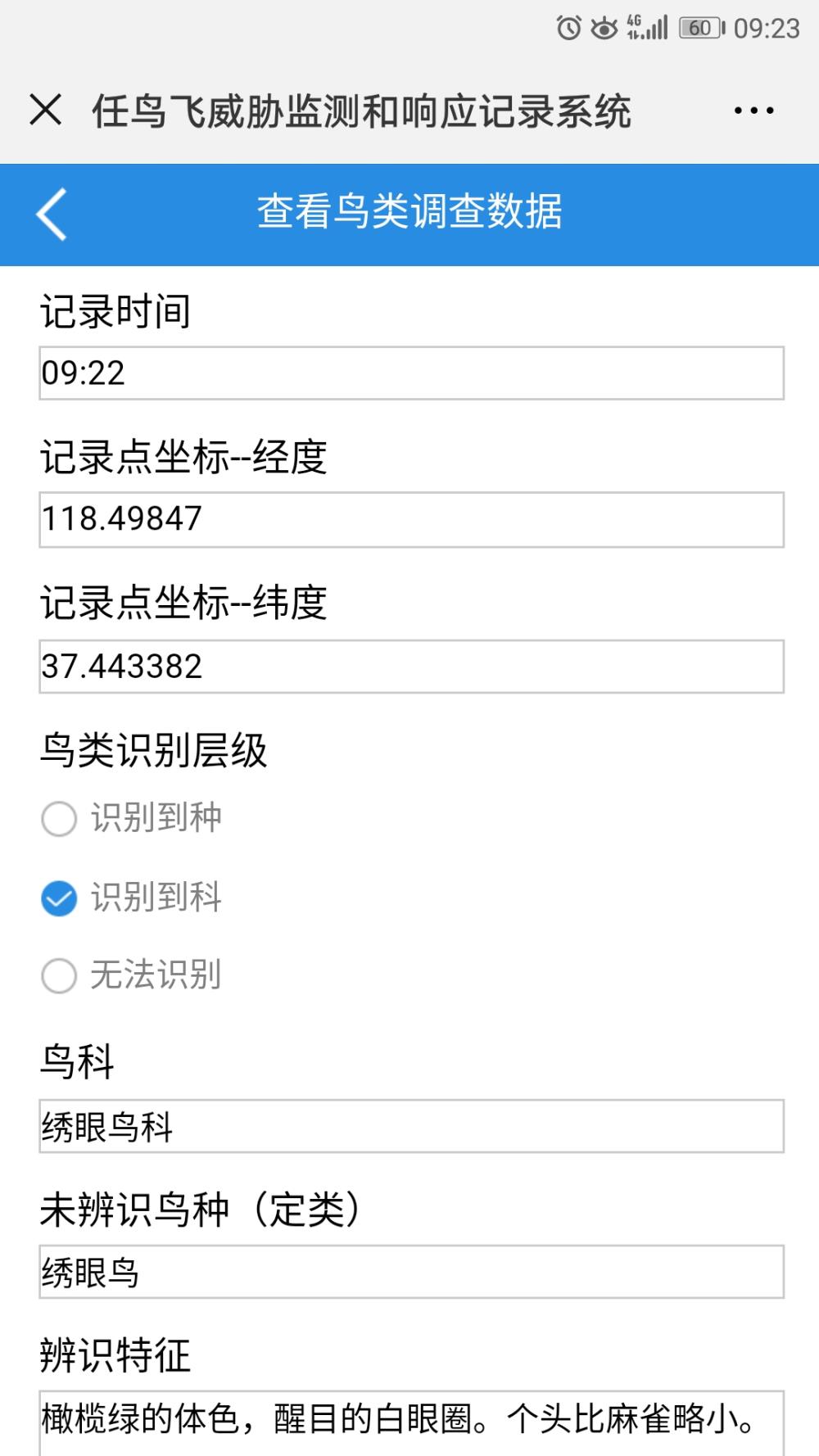The image size is (819, 1456).
Task: Go back using the blue header arrow
Action: pyautogui.click(x=52, y=215)
